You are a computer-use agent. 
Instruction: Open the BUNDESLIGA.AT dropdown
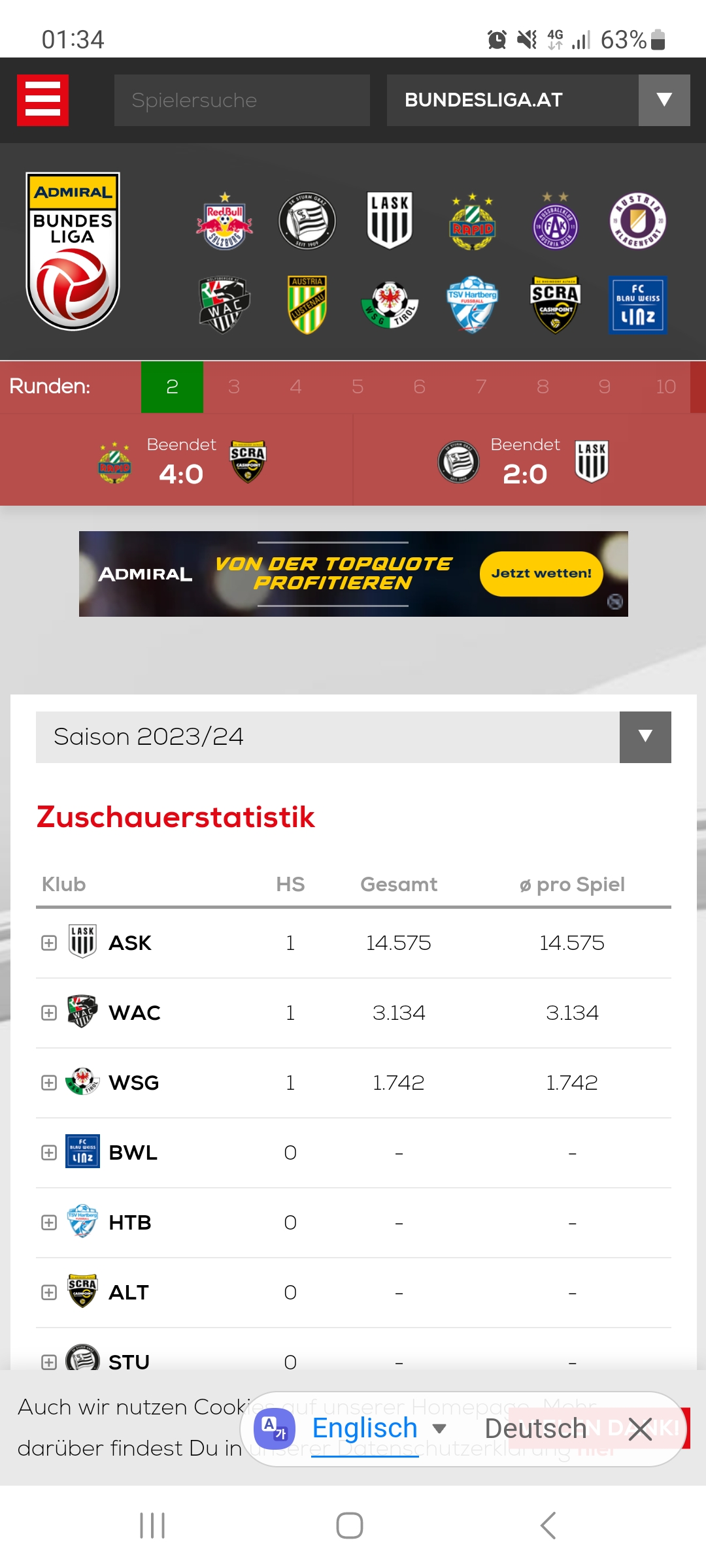(539, 100)
